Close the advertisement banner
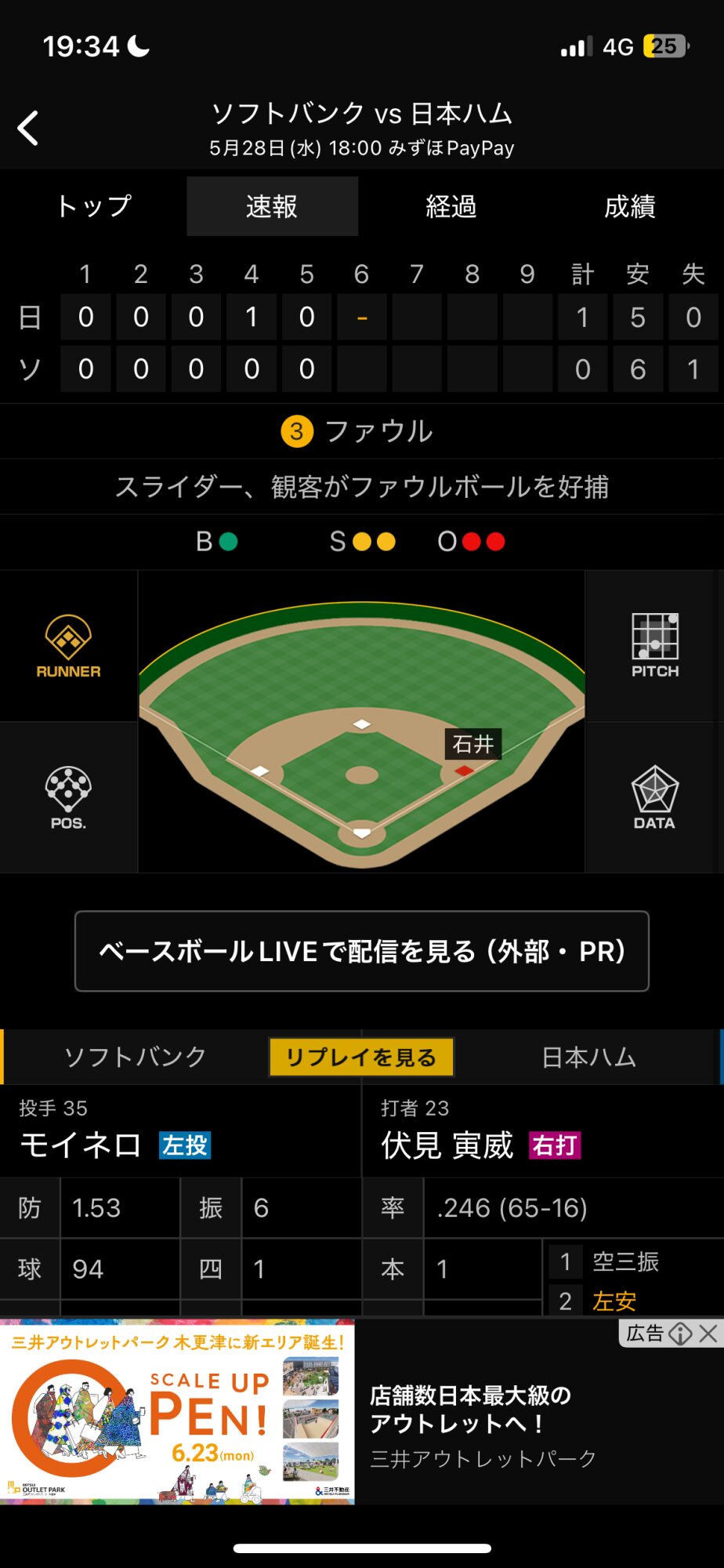 pyautogui.click(x=708, y=1334)
